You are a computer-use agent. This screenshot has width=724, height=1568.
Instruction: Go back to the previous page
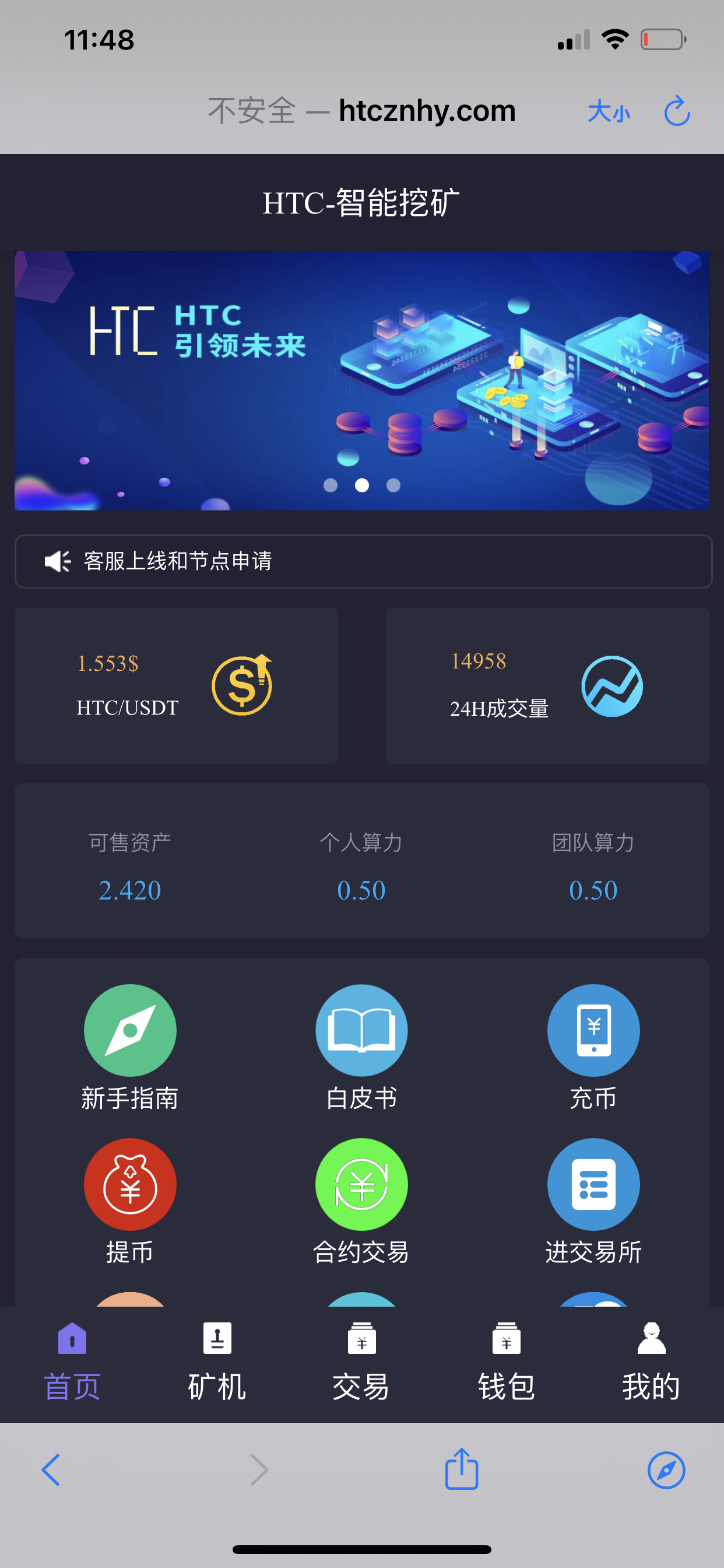pos(51,1470)
